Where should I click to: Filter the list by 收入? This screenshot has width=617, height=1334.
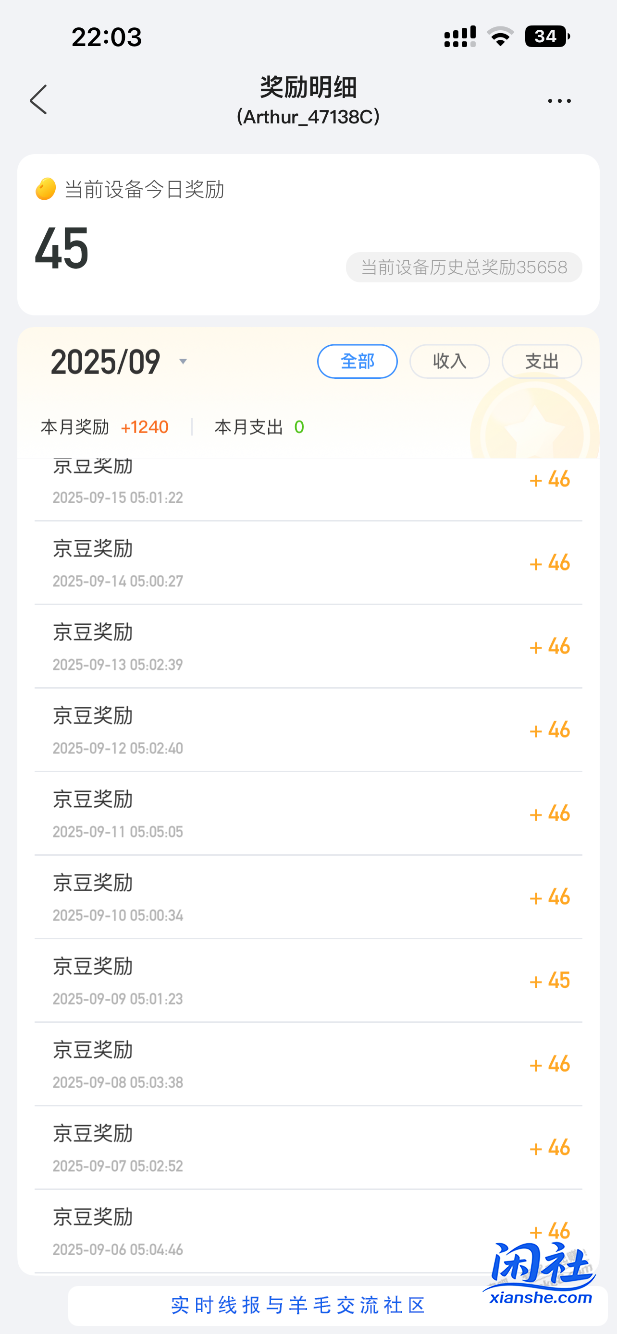pyautogui.click(x=449, y=361)
